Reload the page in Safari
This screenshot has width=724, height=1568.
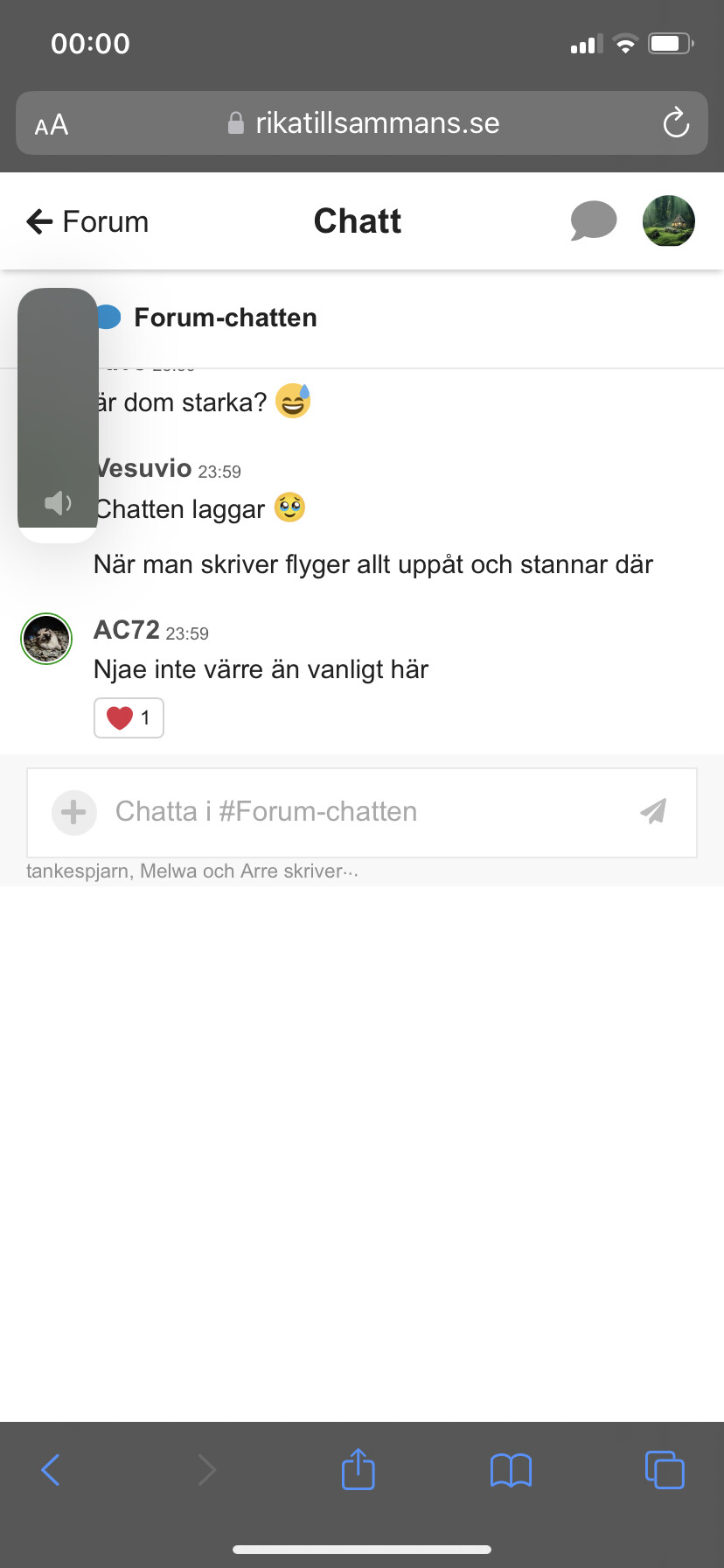tap(675, 123)
